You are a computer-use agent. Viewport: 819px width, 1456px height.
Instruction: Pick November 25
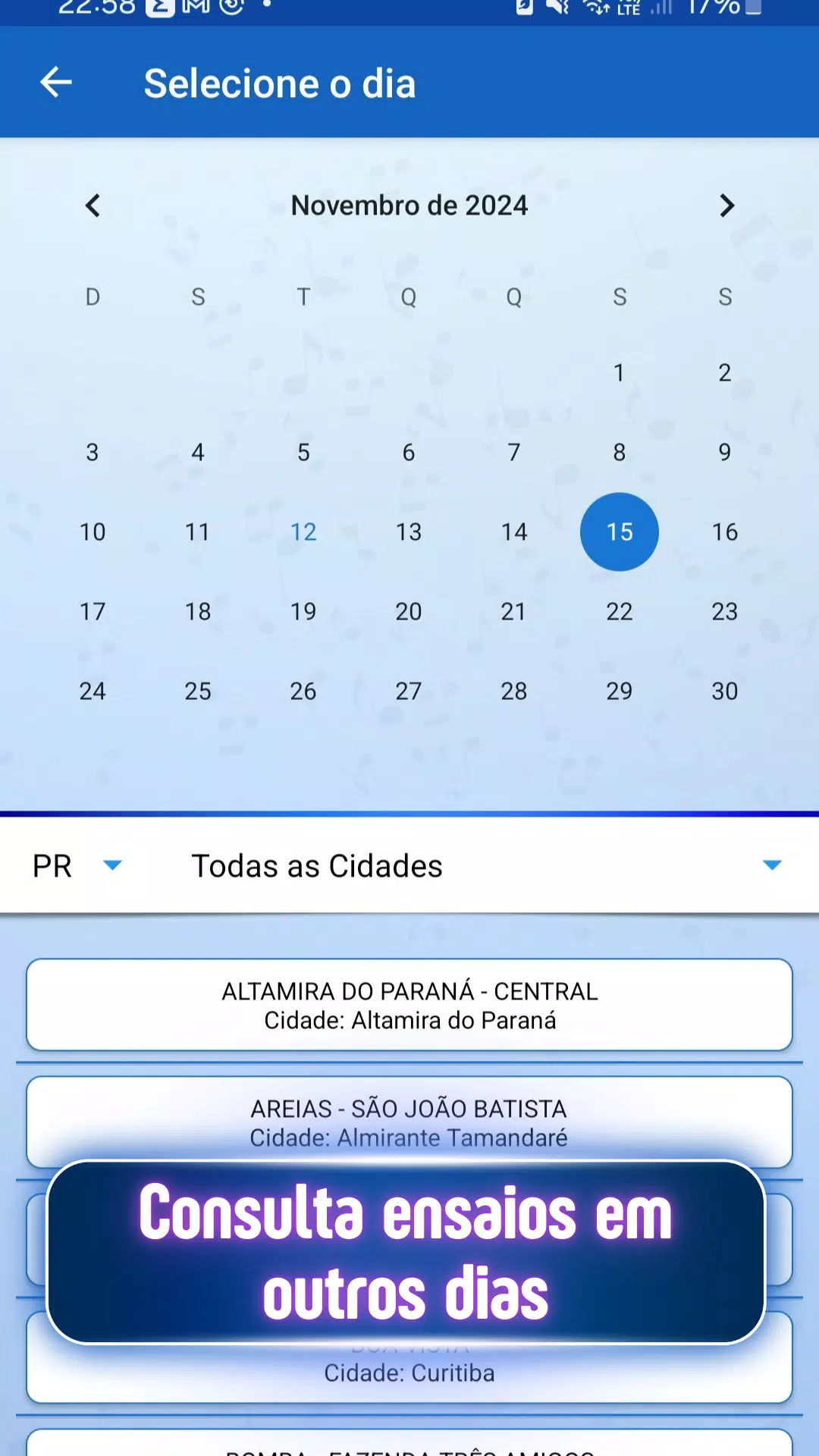[198, 691]
